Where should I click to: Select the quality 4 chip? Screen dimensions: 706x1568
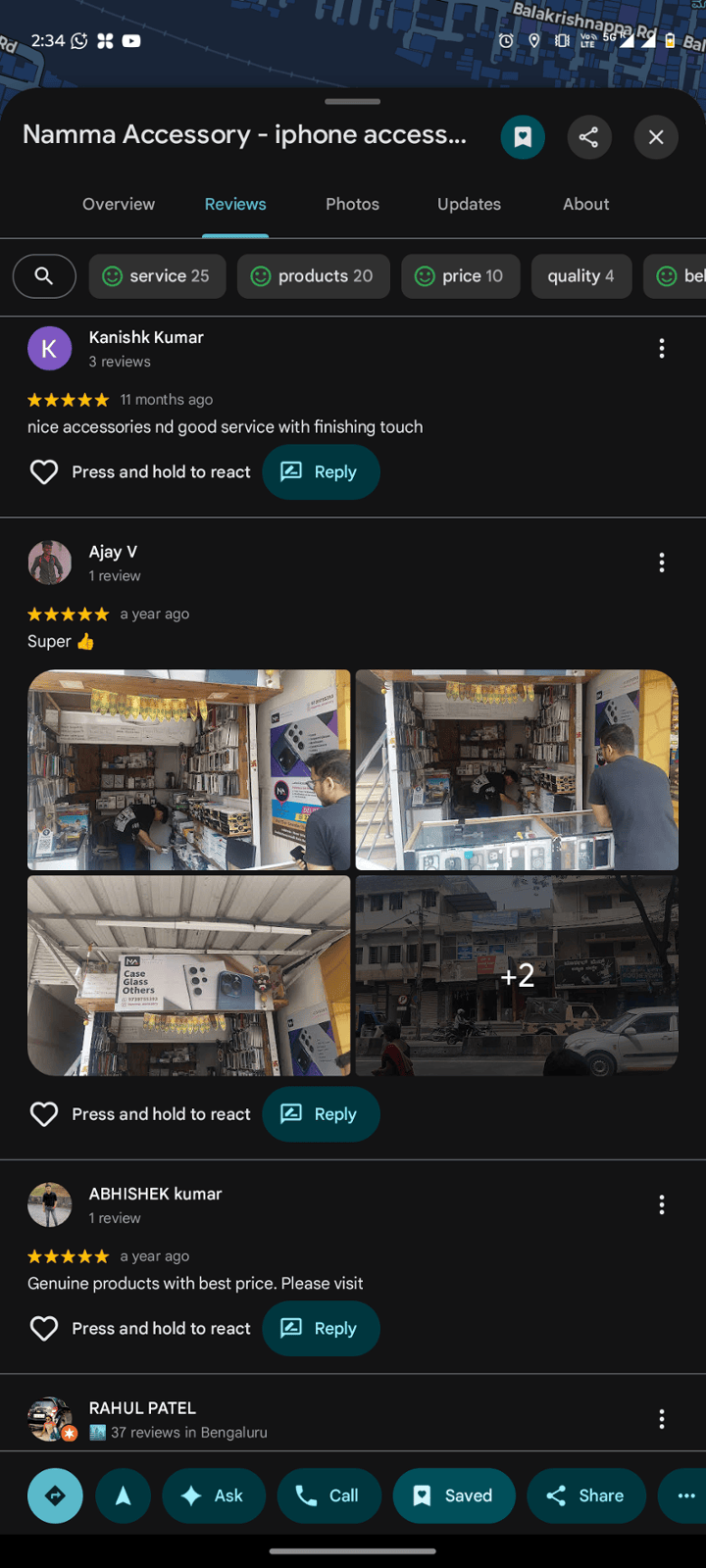click(x=580, y=276)
